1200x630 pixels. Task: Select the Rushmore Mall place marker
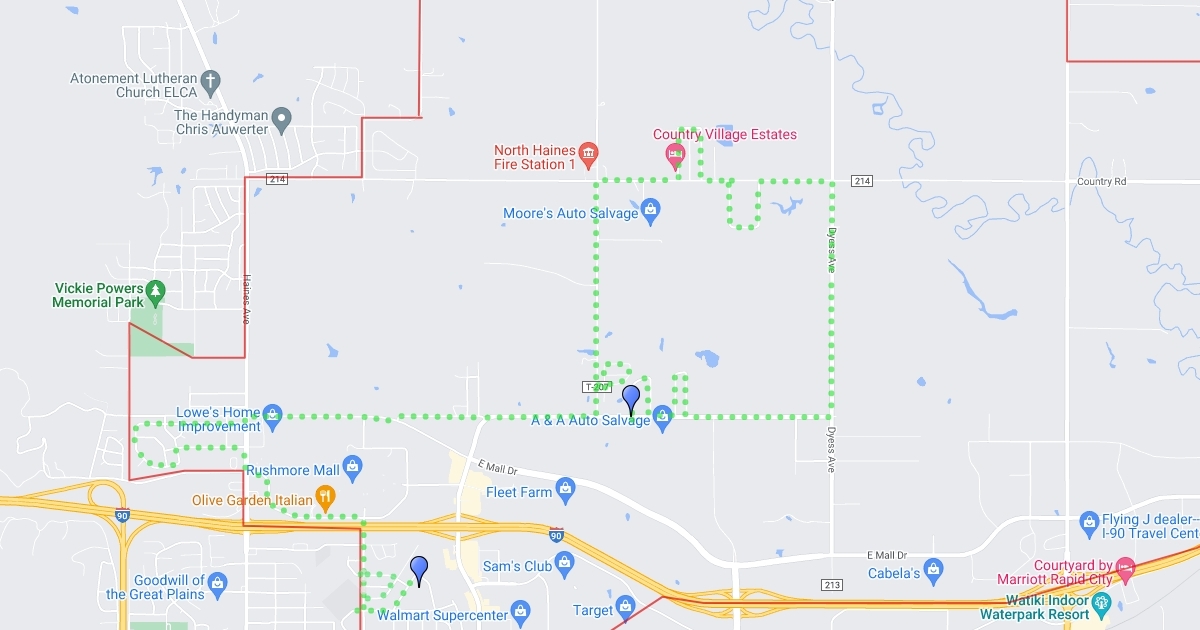(x=352, y=467)
